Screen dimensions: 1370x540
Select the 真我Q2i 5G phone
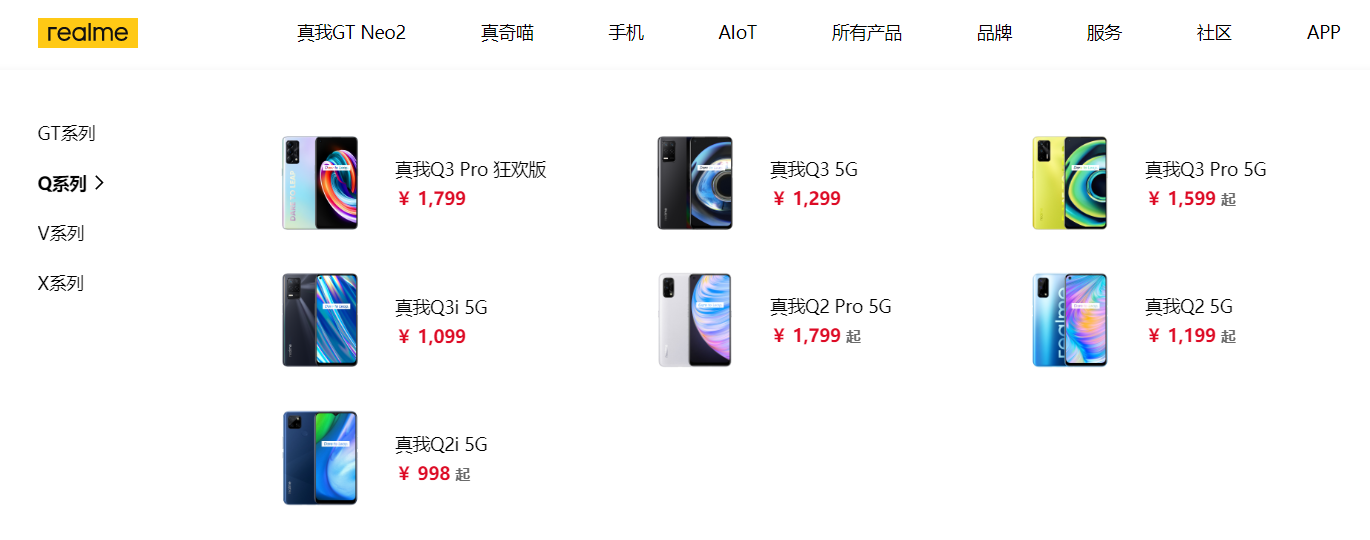441,444
